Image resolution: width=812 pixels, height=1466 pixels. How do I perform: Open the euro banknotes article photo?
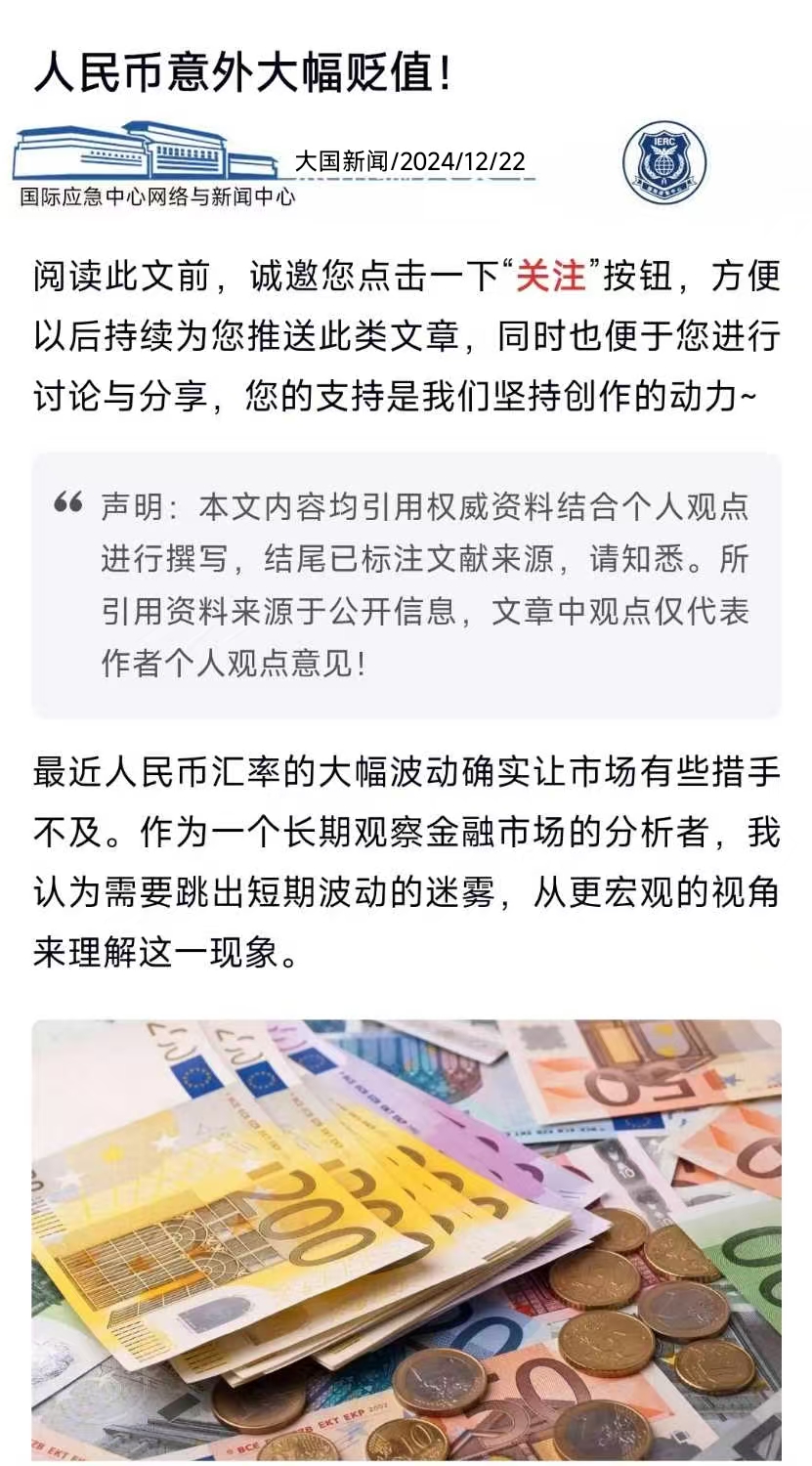pyautogui.click(x=406, y=1241)
